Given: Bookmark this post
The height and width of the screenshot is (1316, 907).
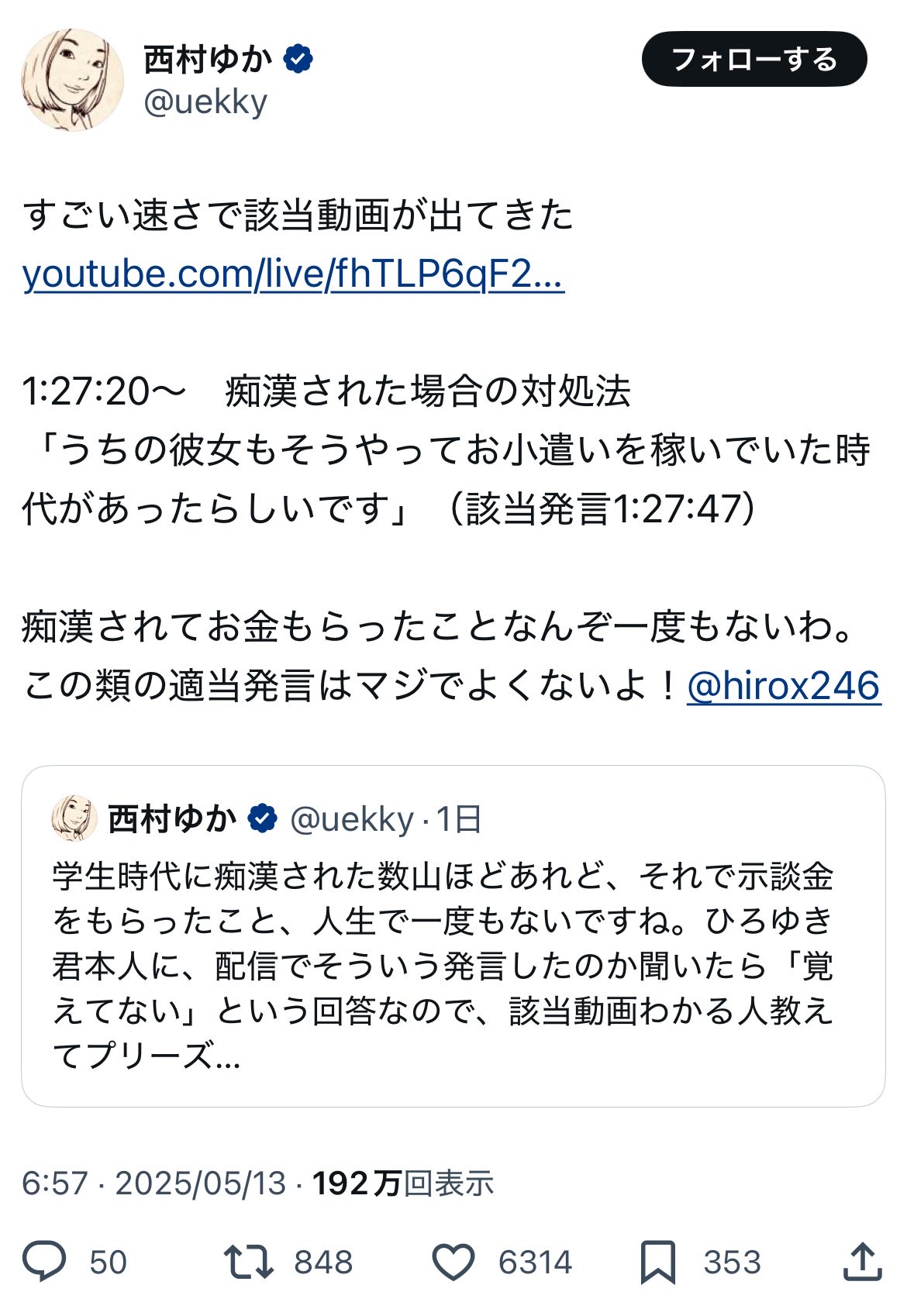Looking at the screenshot, I should click(x=657, y=1262).
